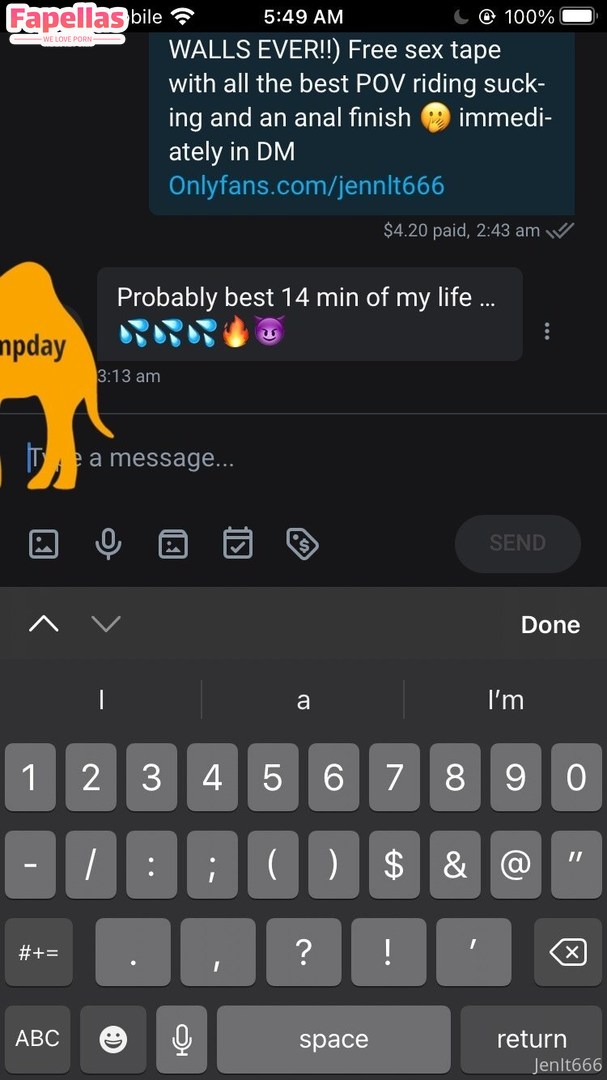The height and width of the screenshot is (1080, 607).
Task: Switch to the ABC letter keyboard
Action: point(38,1039)
